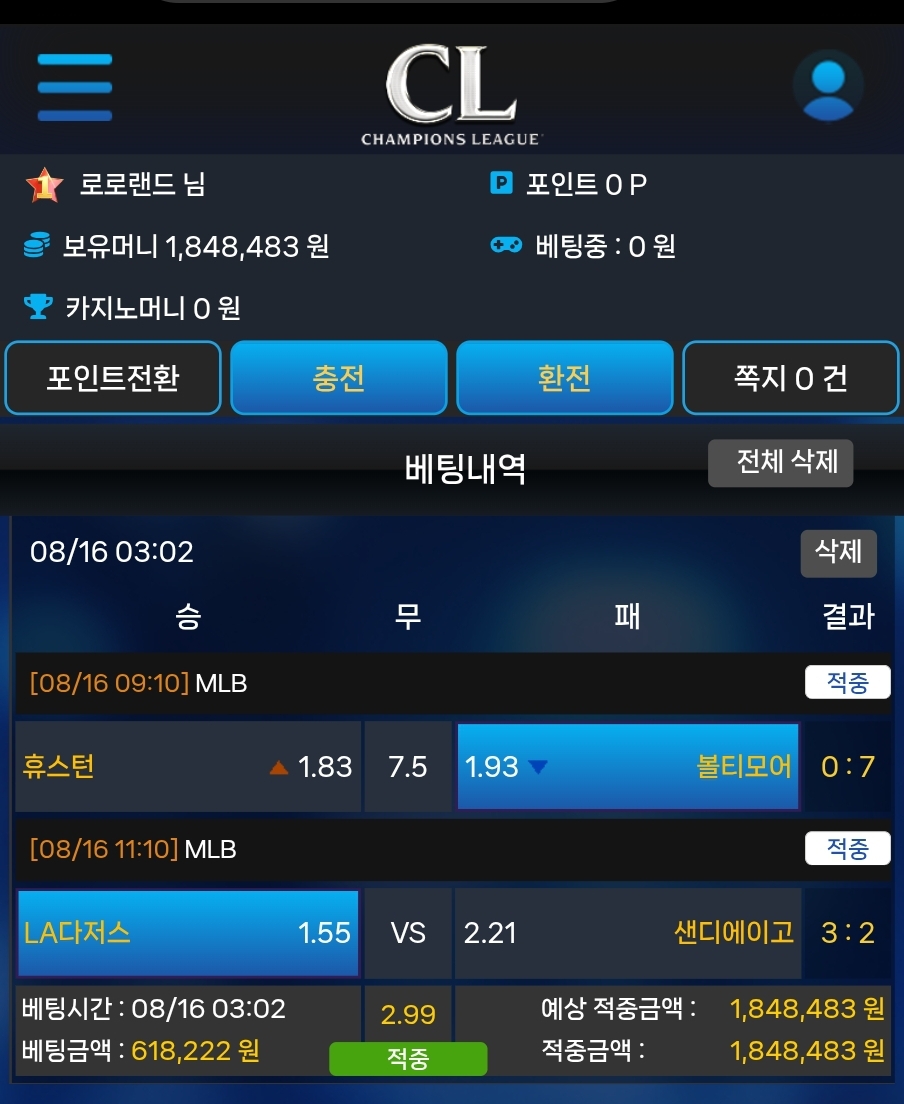The height and width of the screenshot is (1104, 904).
Task: Tap the 포인트전환 button
Action: point(113,378)
